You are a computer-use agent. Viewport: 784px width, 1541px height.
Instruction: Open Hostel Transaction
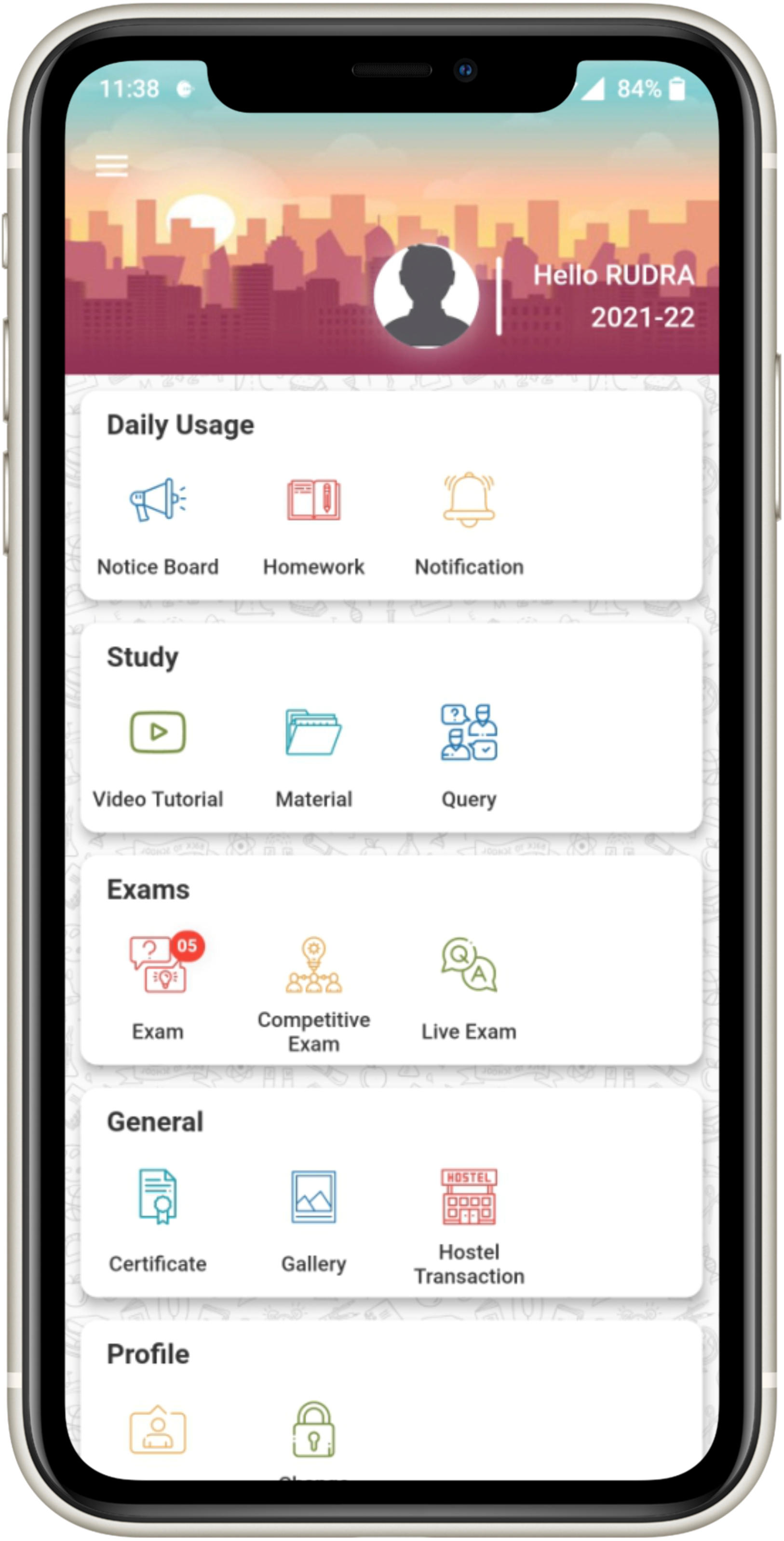(470, 1227)
